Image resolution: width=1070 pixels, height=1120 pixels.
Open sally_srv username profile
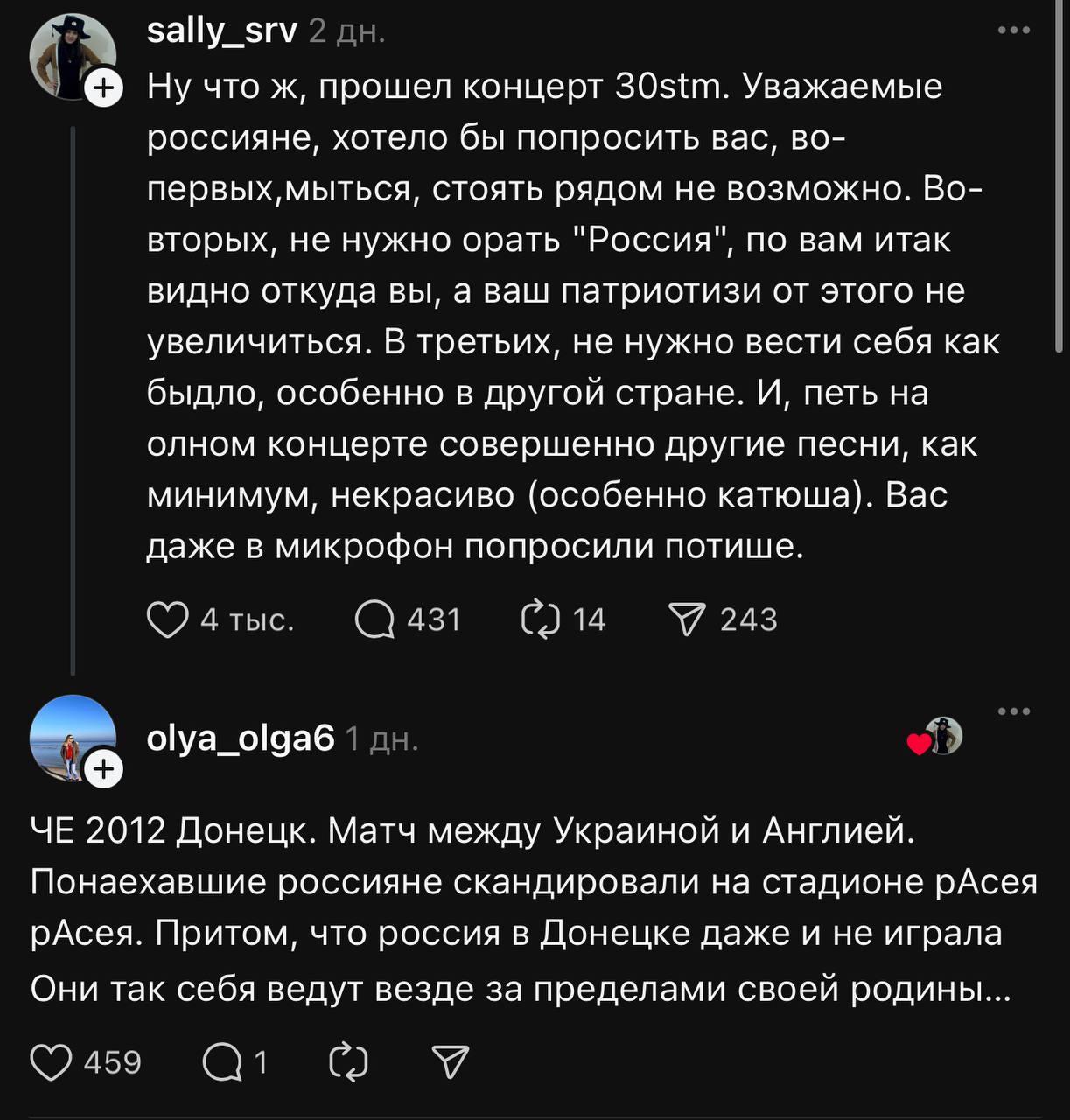(222, 31)
